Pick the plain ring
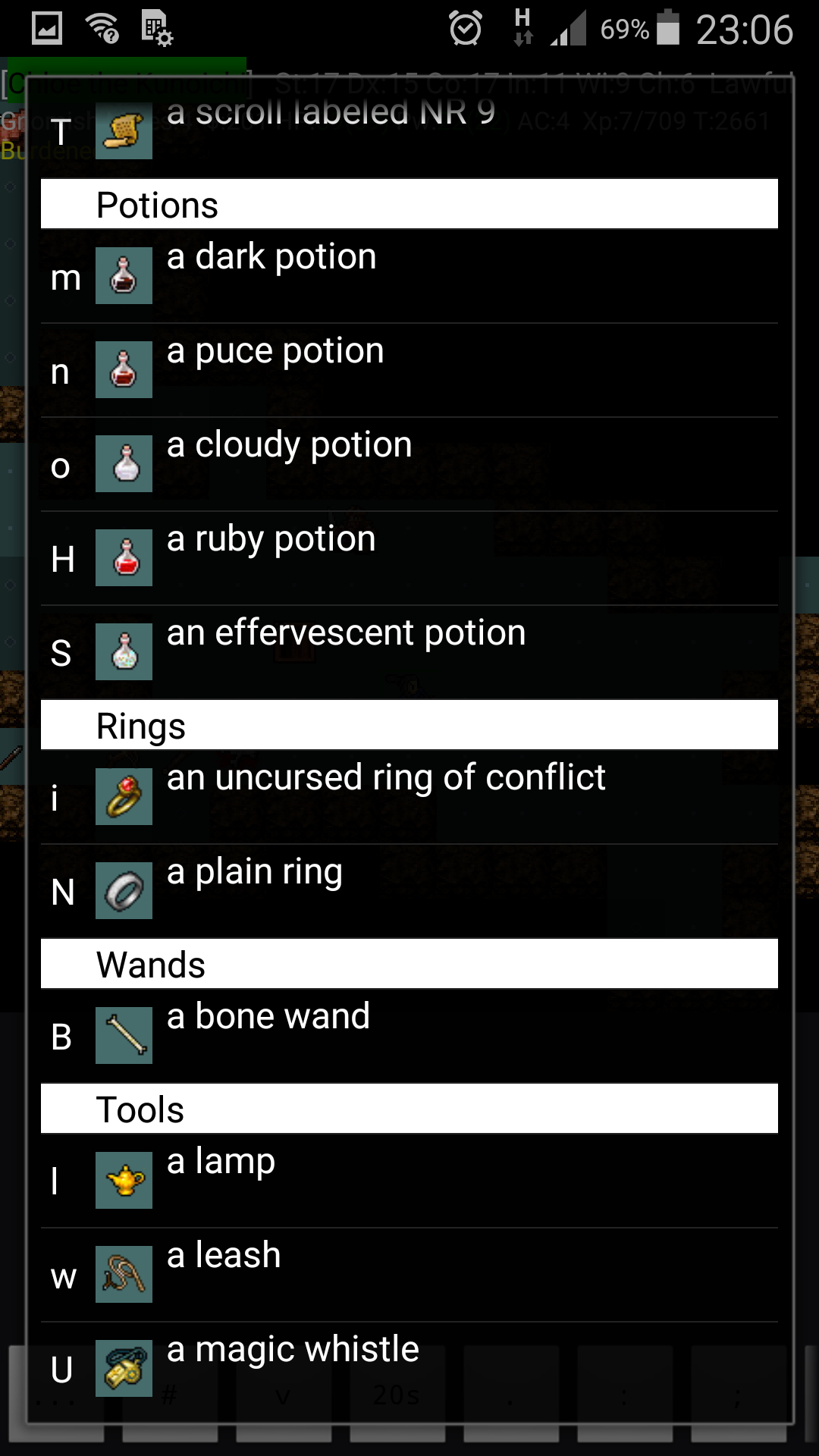The image size is (819, 1456). click(x=409, y=891)
